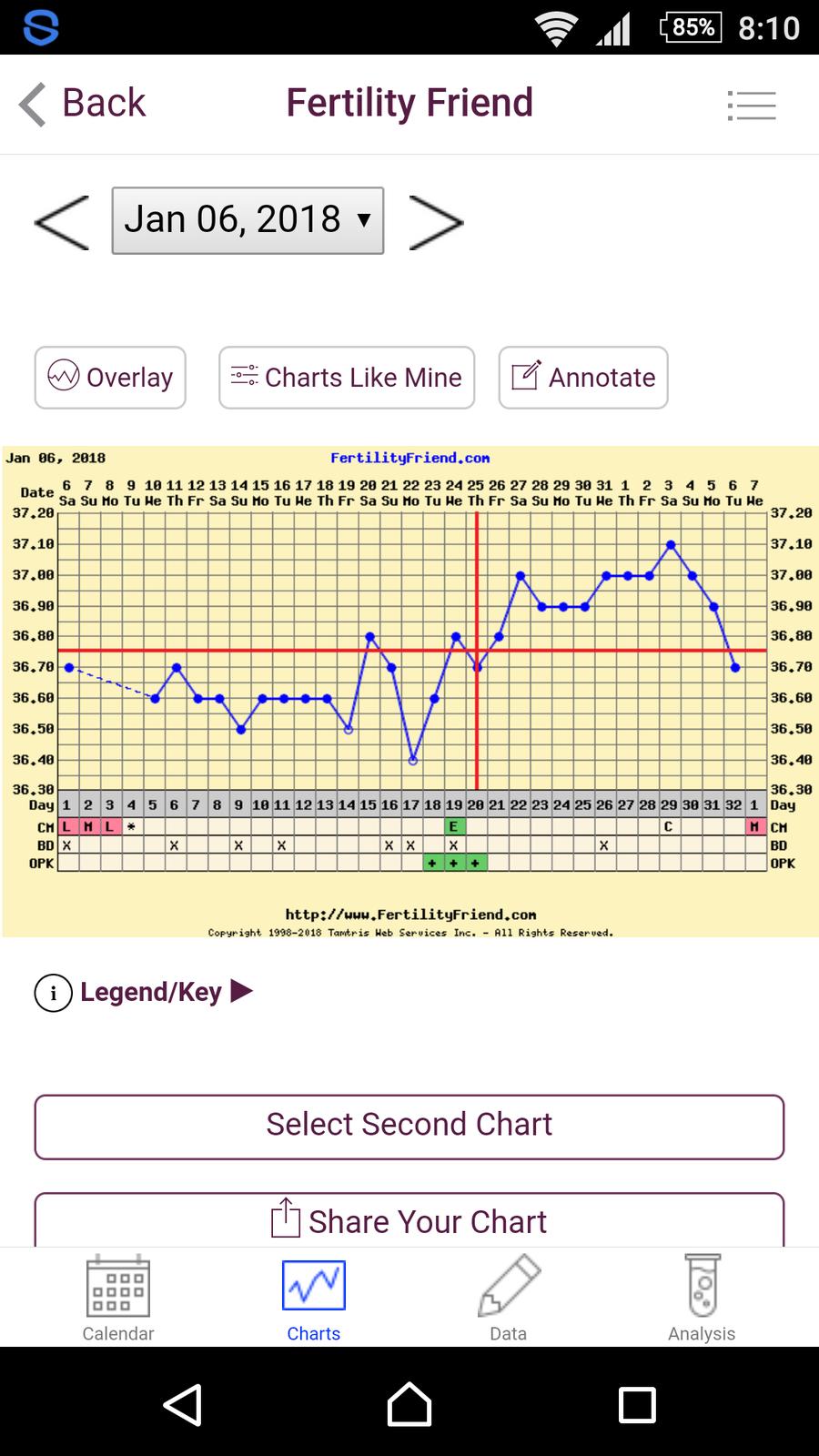Tap the system home button

coord(409,1404)
